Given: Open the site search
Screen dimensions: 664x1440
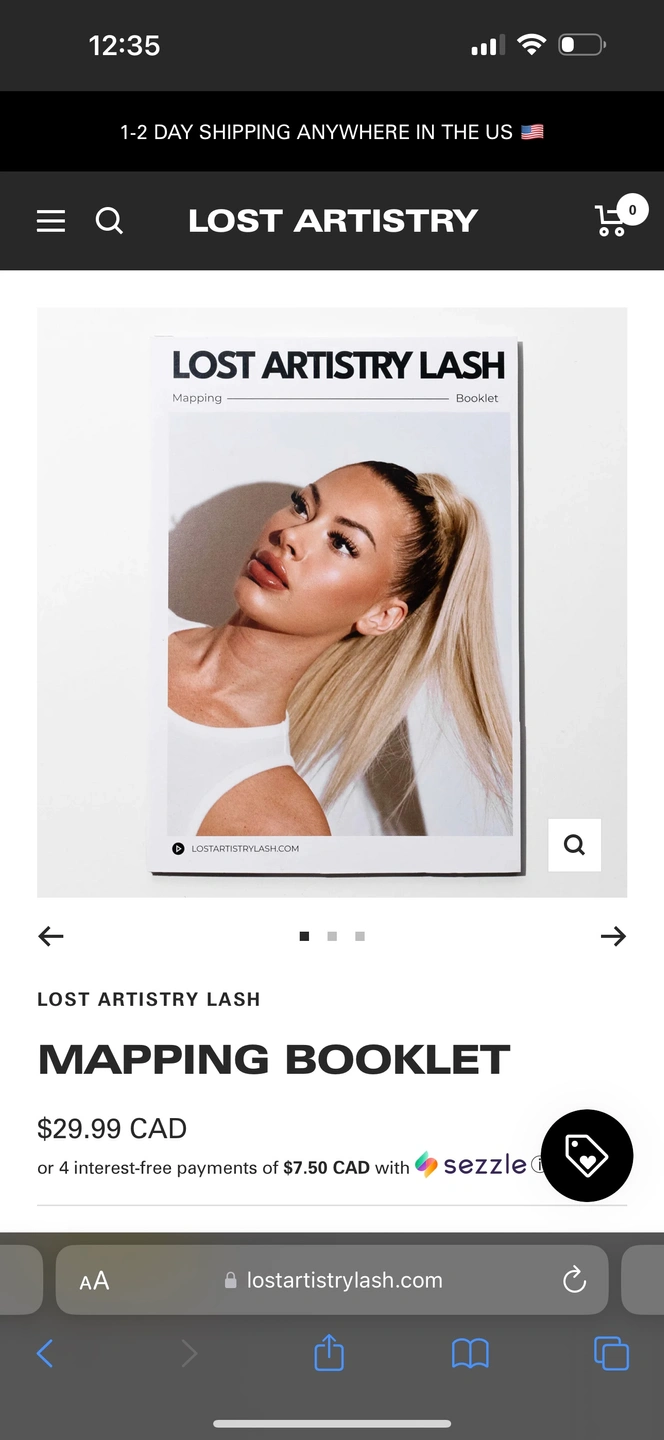Looking at the screenshot, I should tap(109, 221).
